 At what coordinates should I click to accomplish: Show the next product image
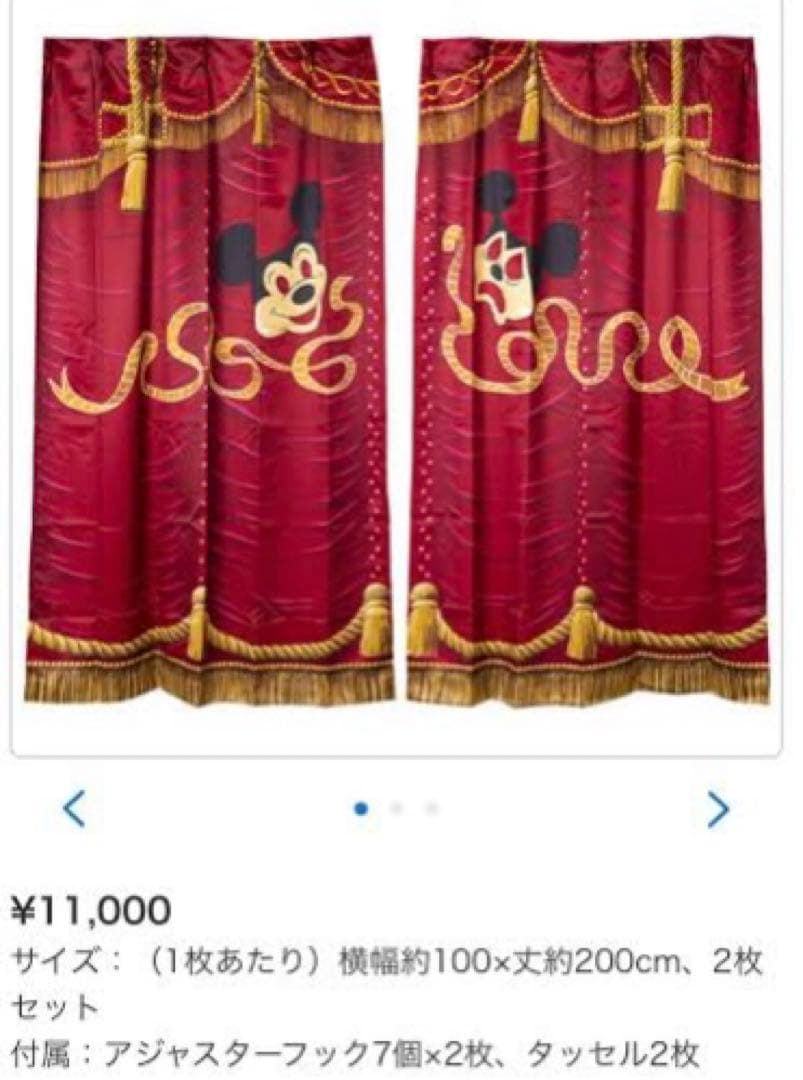pyautogui.click(x=718, y=810)
